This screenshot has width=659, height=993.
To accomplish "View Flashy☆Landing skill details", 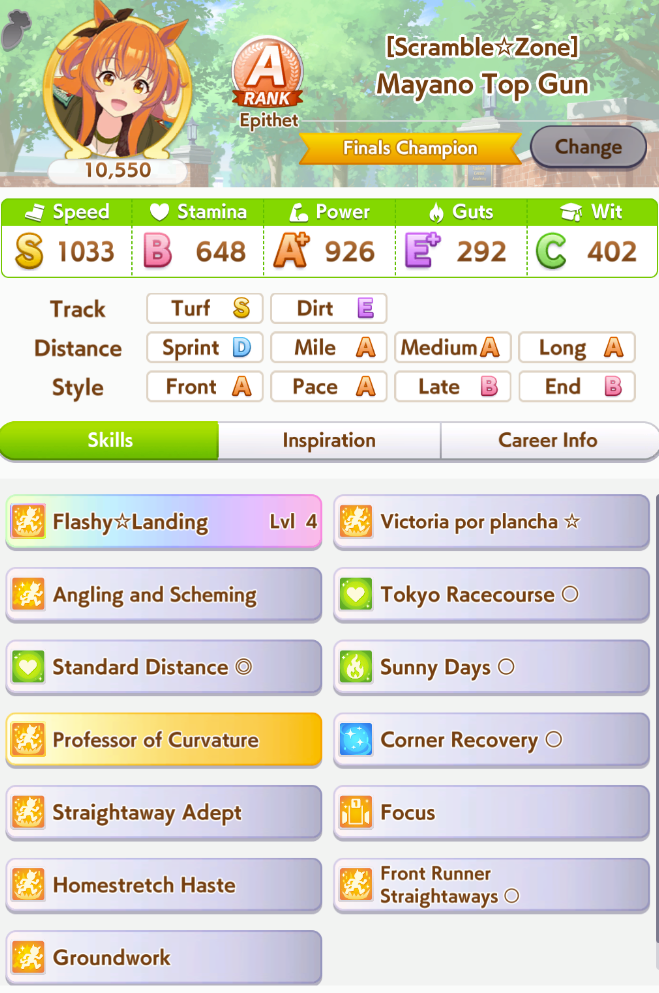I will (x=164, y=521).
